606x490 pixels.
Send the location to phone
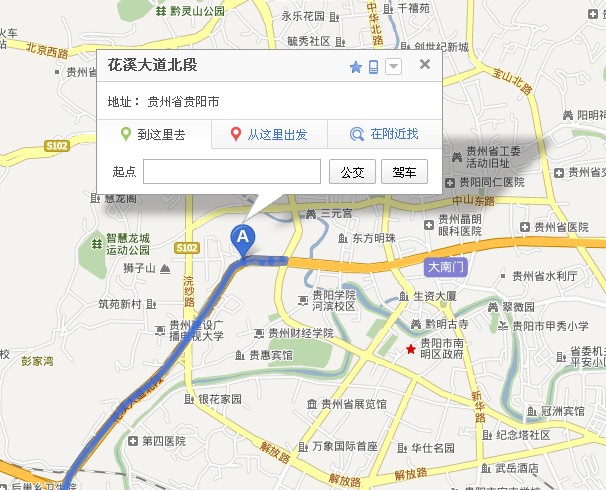[x=373, y=67]
